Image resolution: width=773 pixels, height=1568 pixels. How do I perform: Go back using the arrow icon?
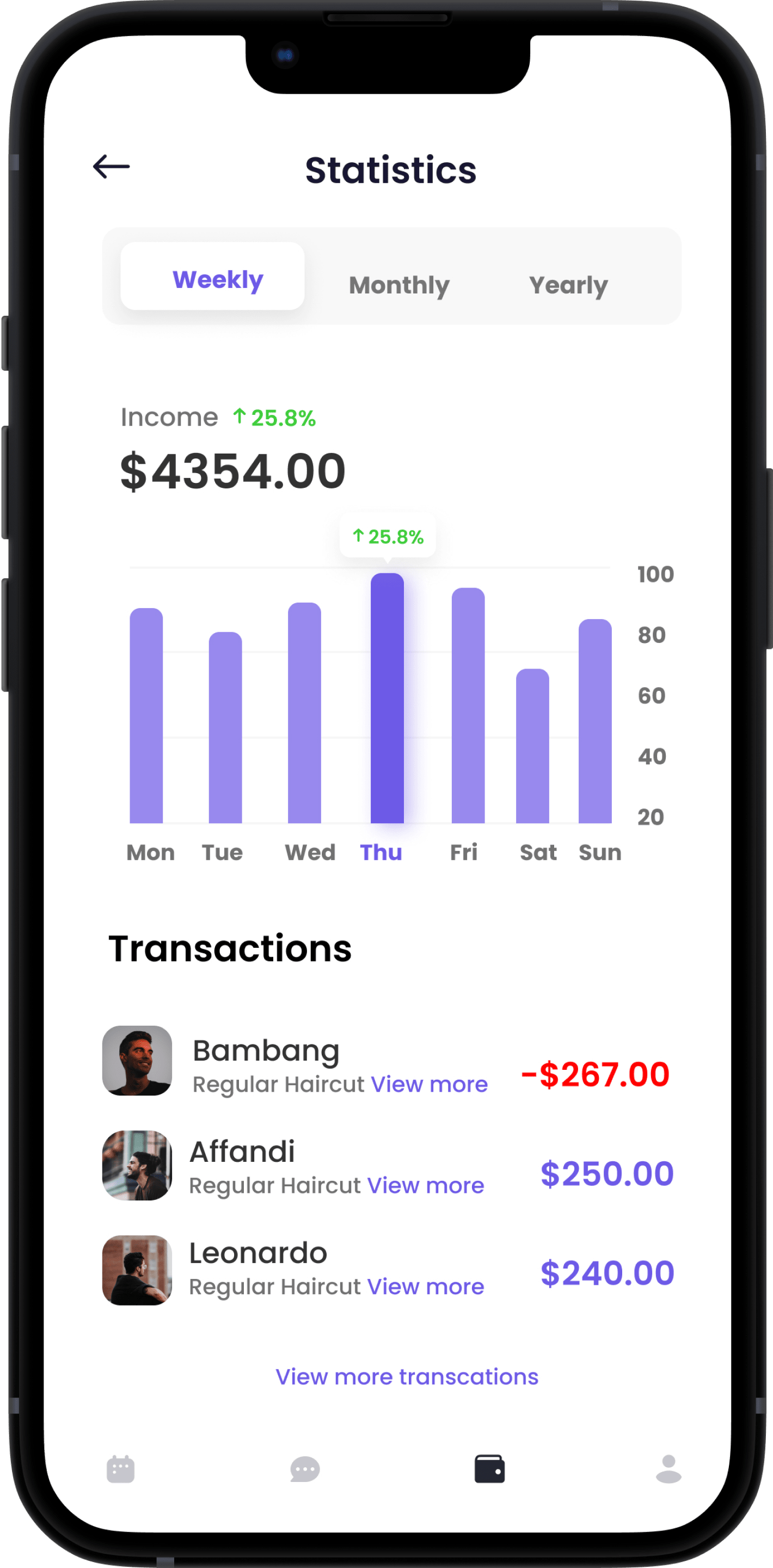click(112, 166)
